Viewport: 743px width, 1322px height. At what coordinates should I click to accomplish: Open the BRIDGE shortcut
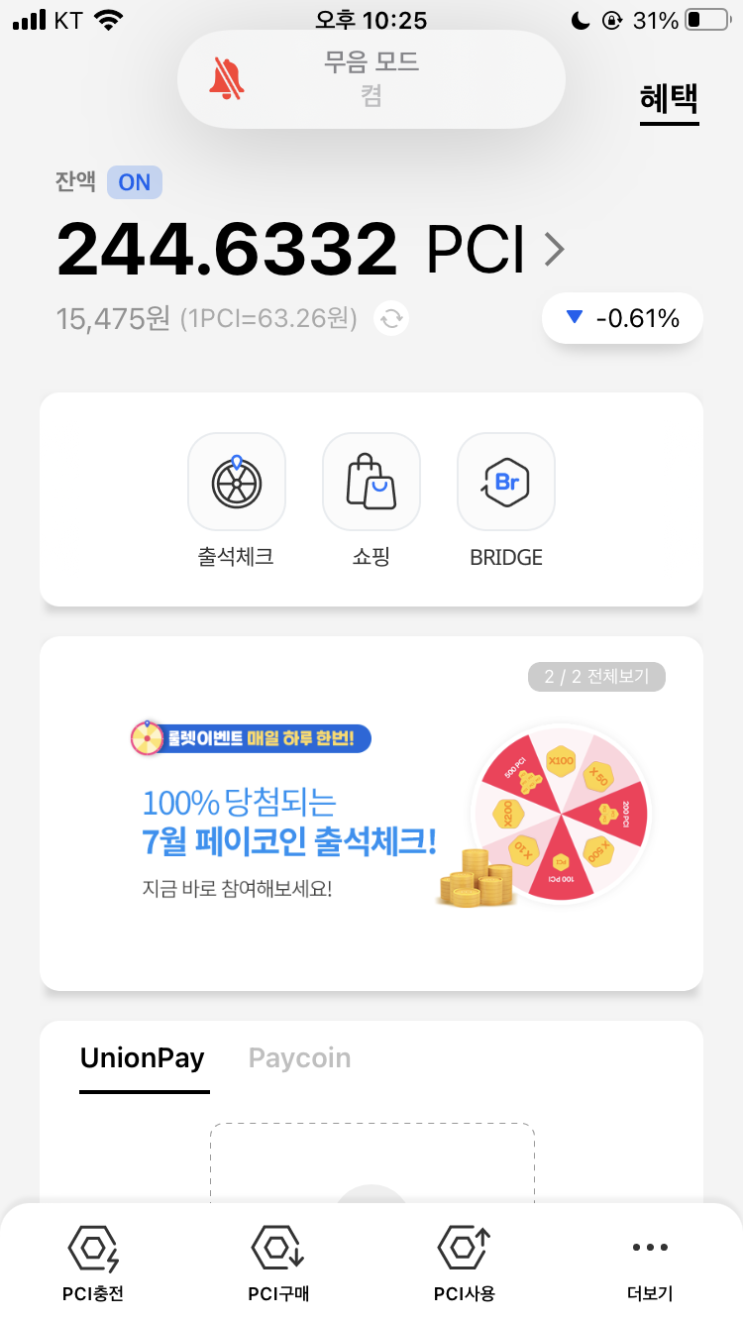pyautogui.click(x=506, y=500)
